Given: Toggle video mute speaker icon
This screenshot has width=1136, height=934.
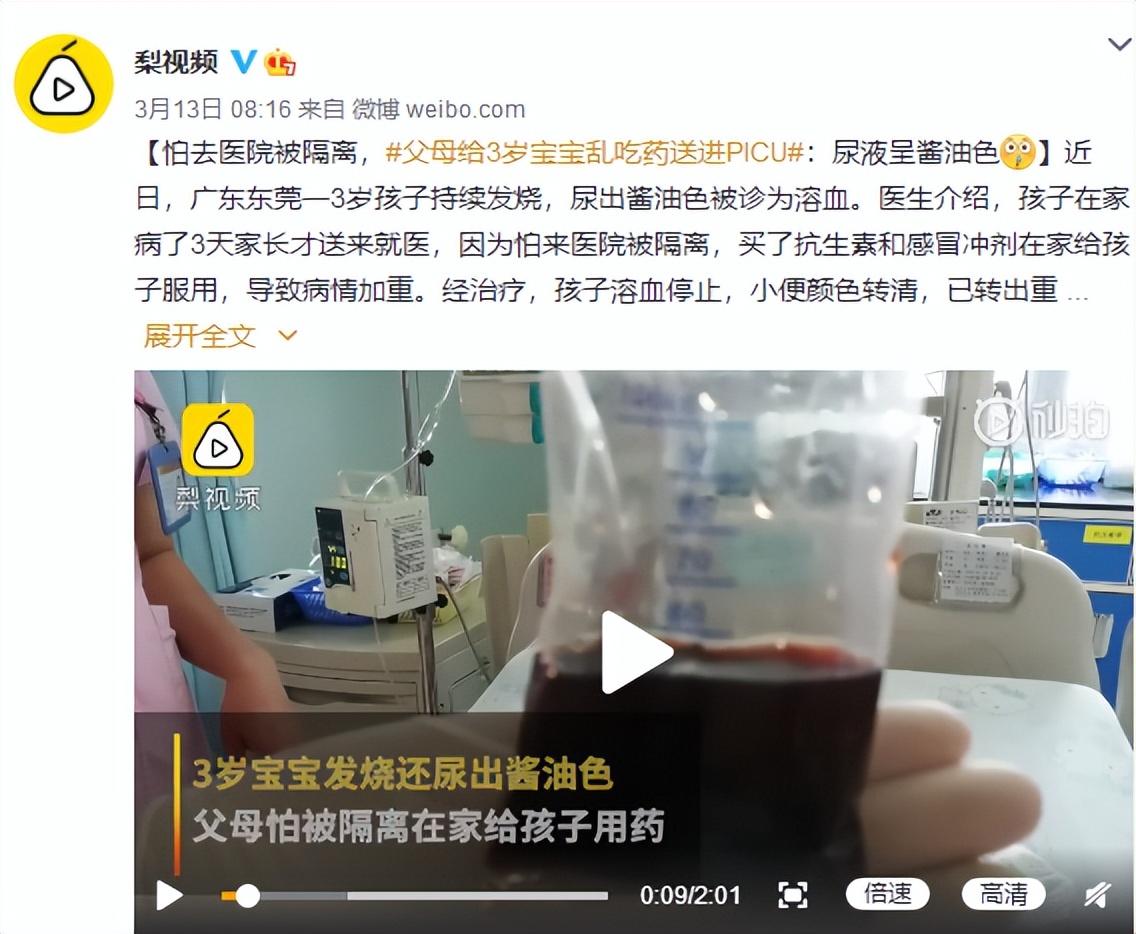Looking at the screenshot, I should (1098, 894).
